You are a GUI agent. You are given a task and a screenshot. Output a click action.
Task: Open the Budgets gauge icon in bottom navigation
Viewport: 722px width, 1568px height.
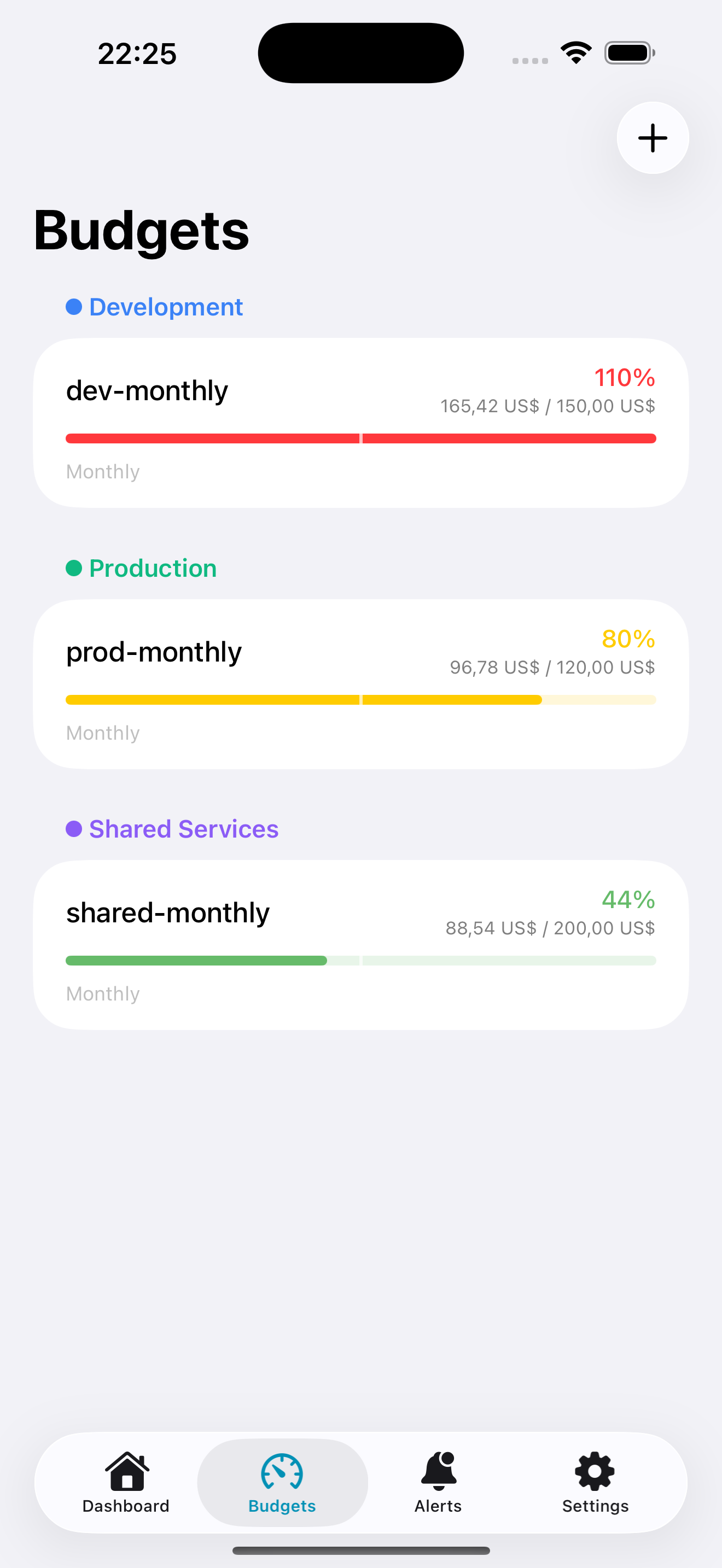pos(281,1471)
